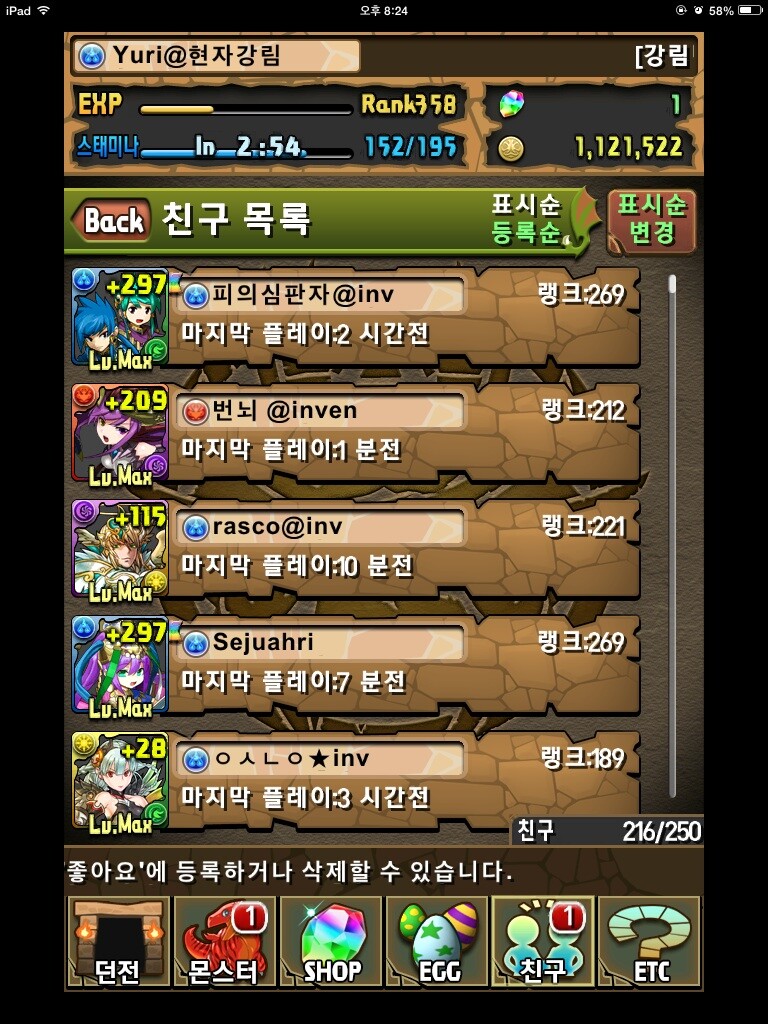Go to the SHOP tab
The image size is (768, 1024).
331,943
